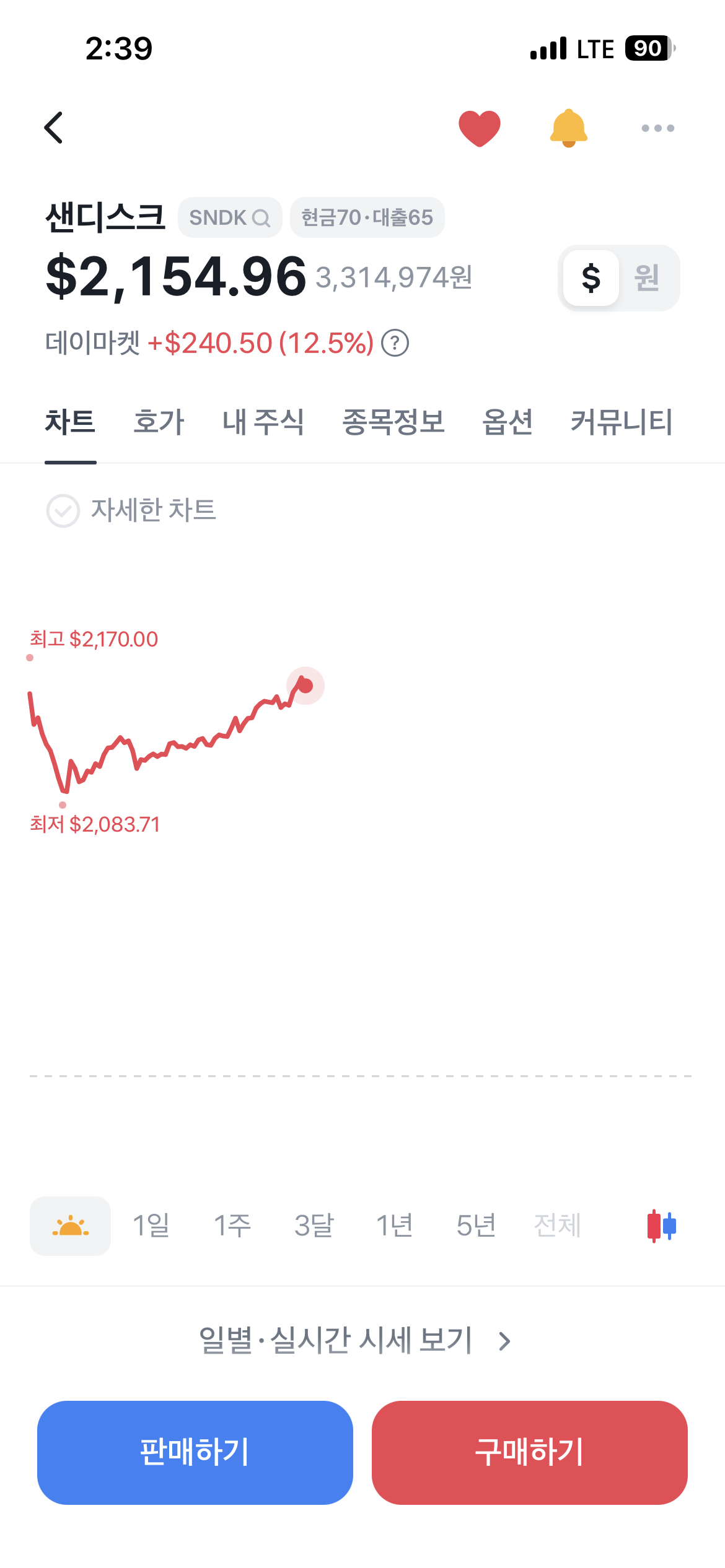
Task: Open the 데이마켓 help question mark
Action: 395,343
